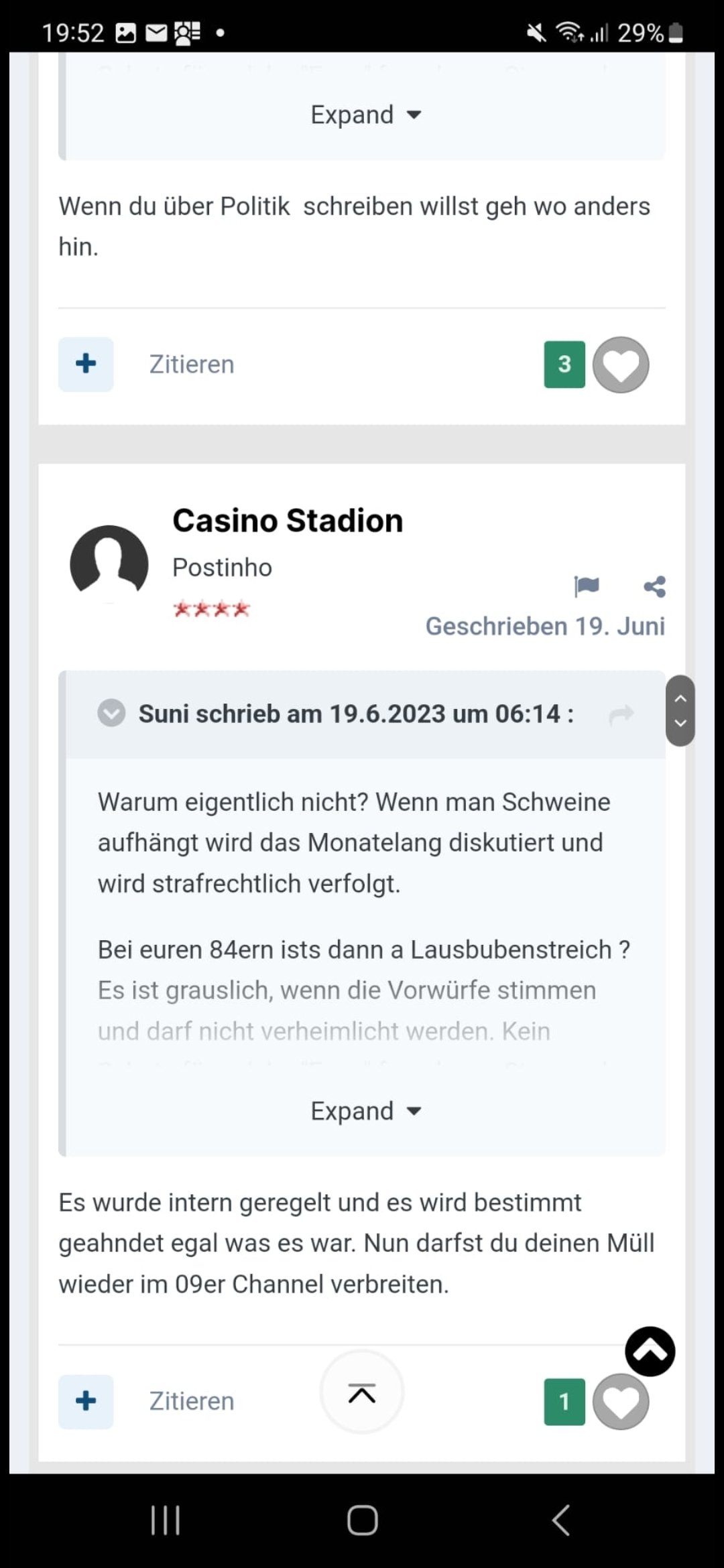Like the post 'Wenn du über Politik schreiben willst'

tap(621, 365)
